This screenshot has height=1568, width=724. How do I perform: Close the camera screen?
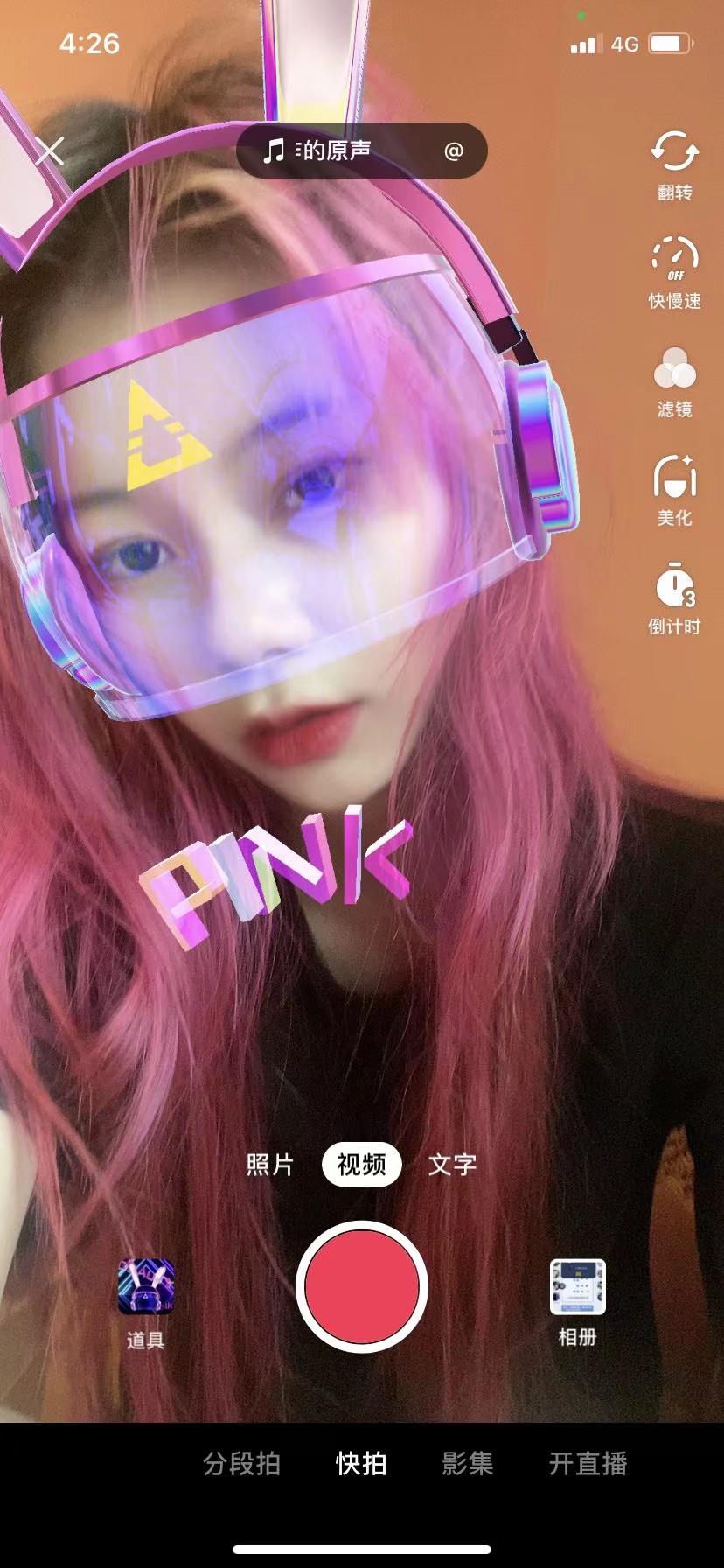tap(50, 150)
